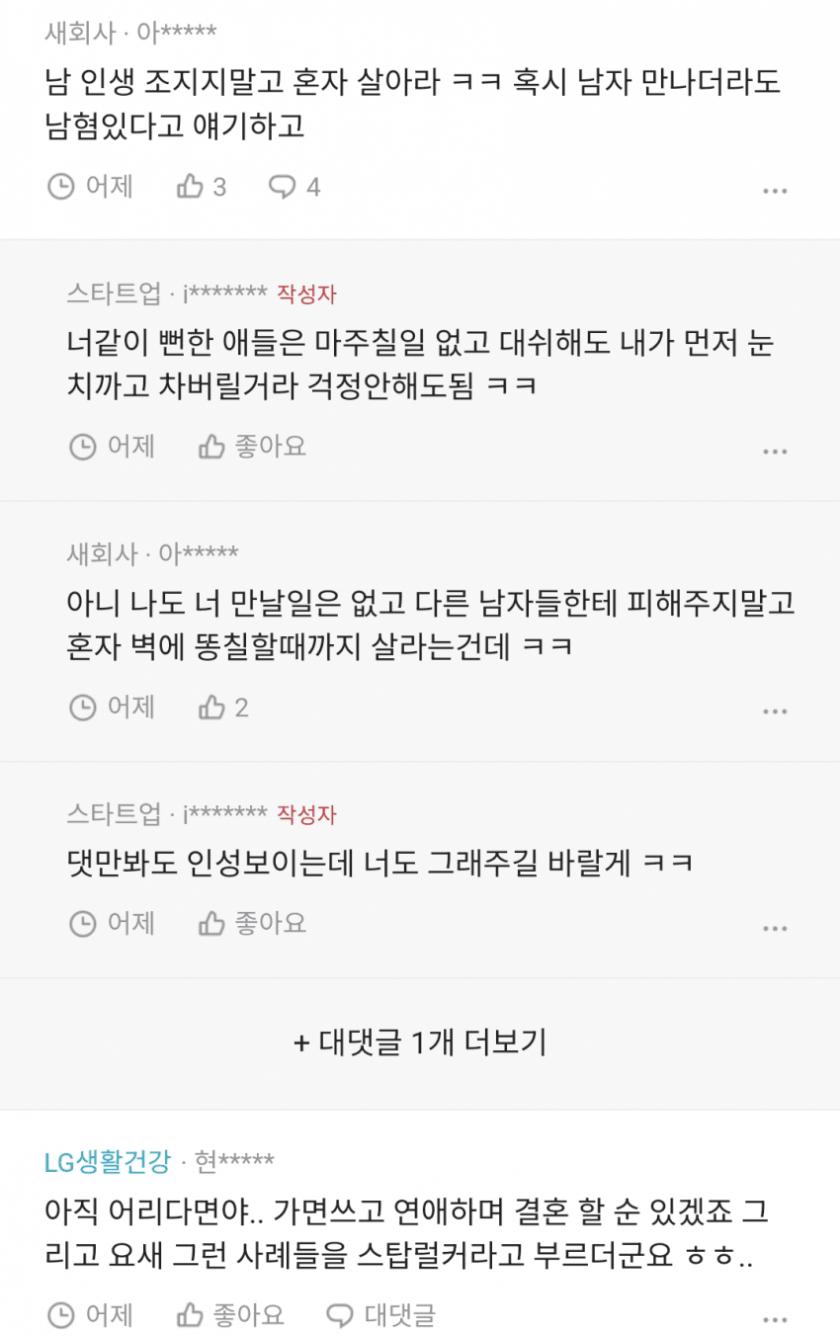Open the more options for the 댓만봐도 reply
840x1336 pixels.
pyautogui.click(x=775, y=928)
